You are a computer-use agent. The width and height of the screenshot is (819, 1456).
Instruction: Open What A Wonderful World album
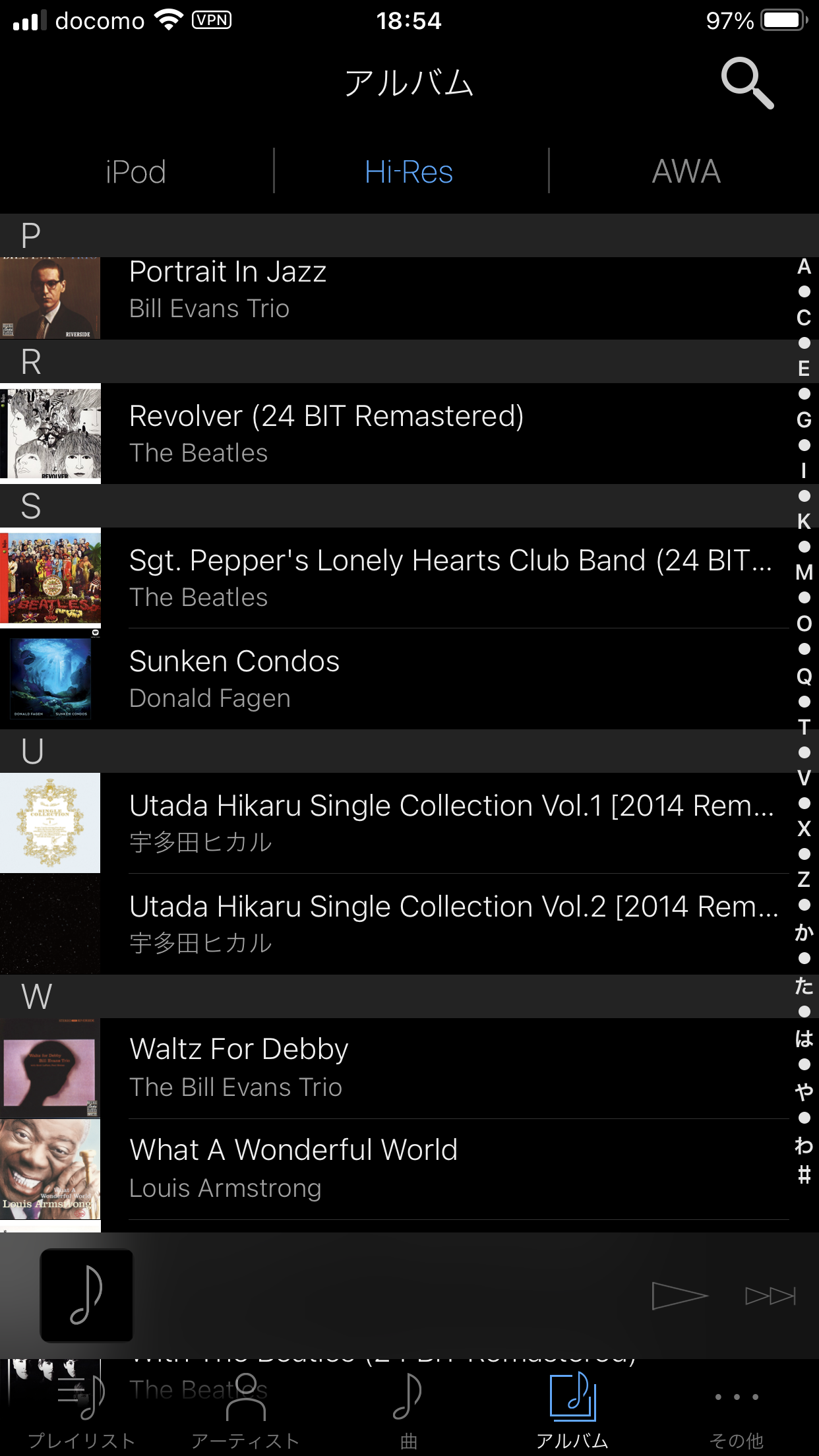click(396, 1169)
